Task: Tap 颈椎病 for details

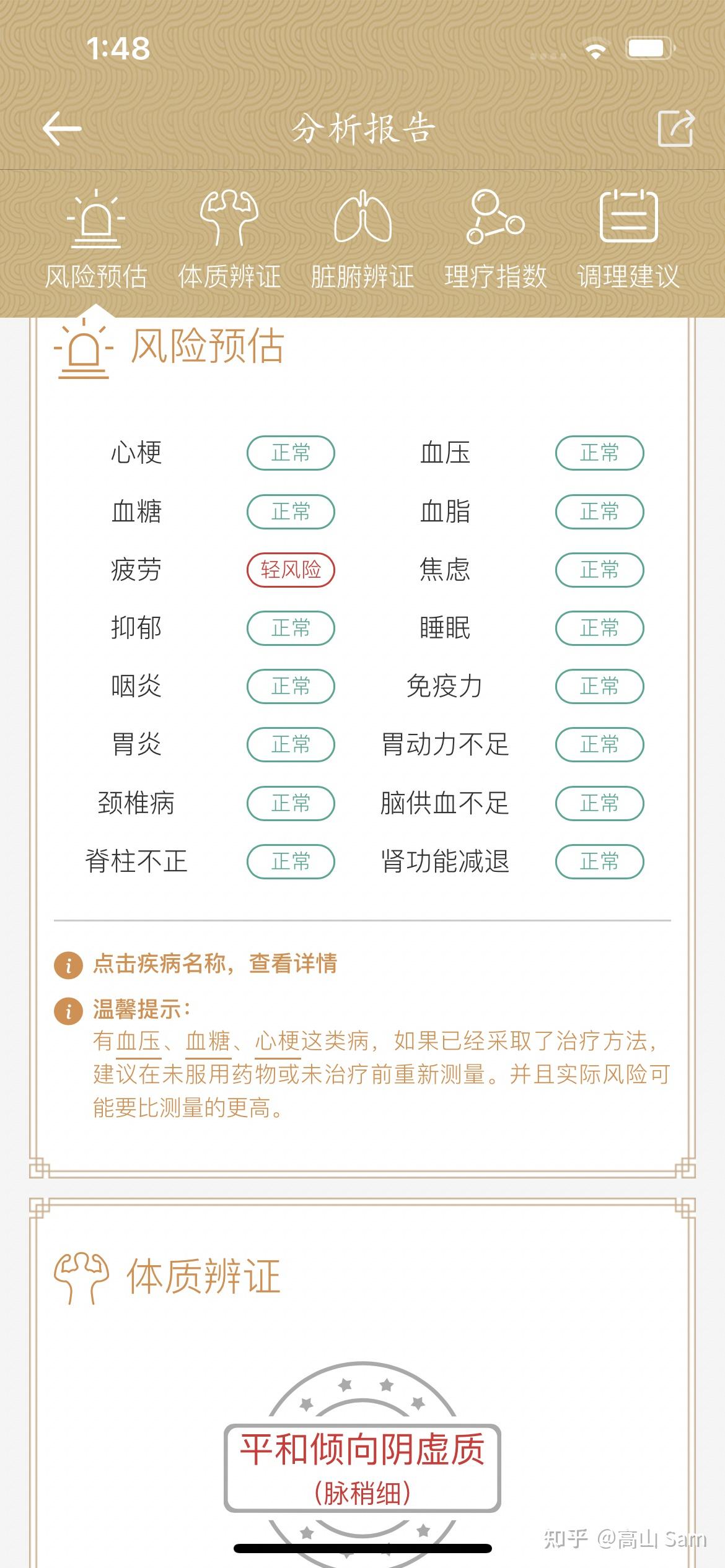Action: [136, 803]
